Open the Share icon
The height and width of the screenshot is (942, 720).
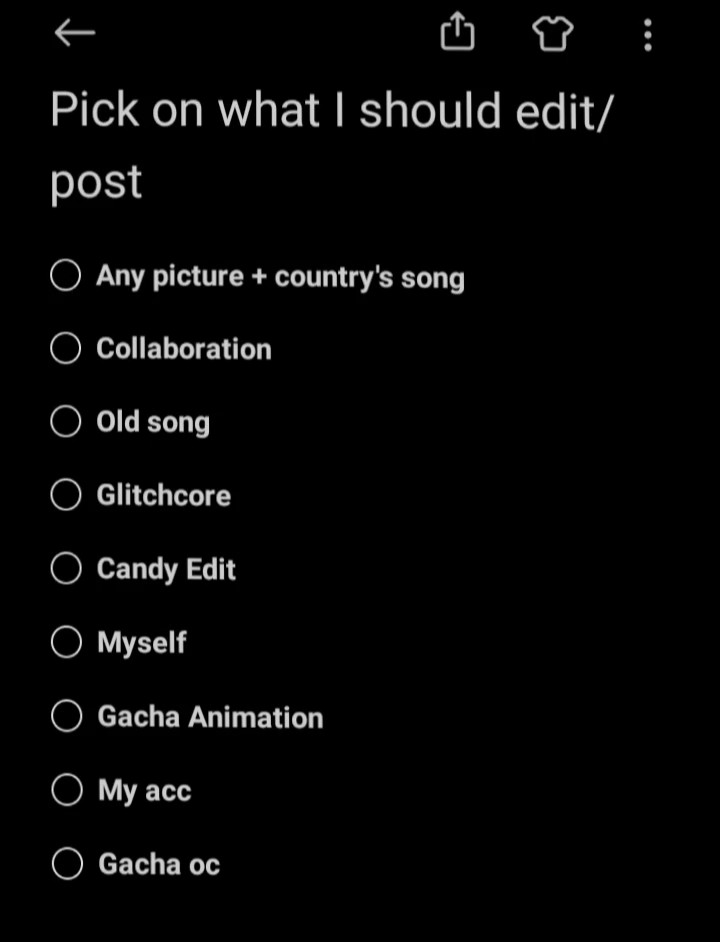tap(457, 31)
